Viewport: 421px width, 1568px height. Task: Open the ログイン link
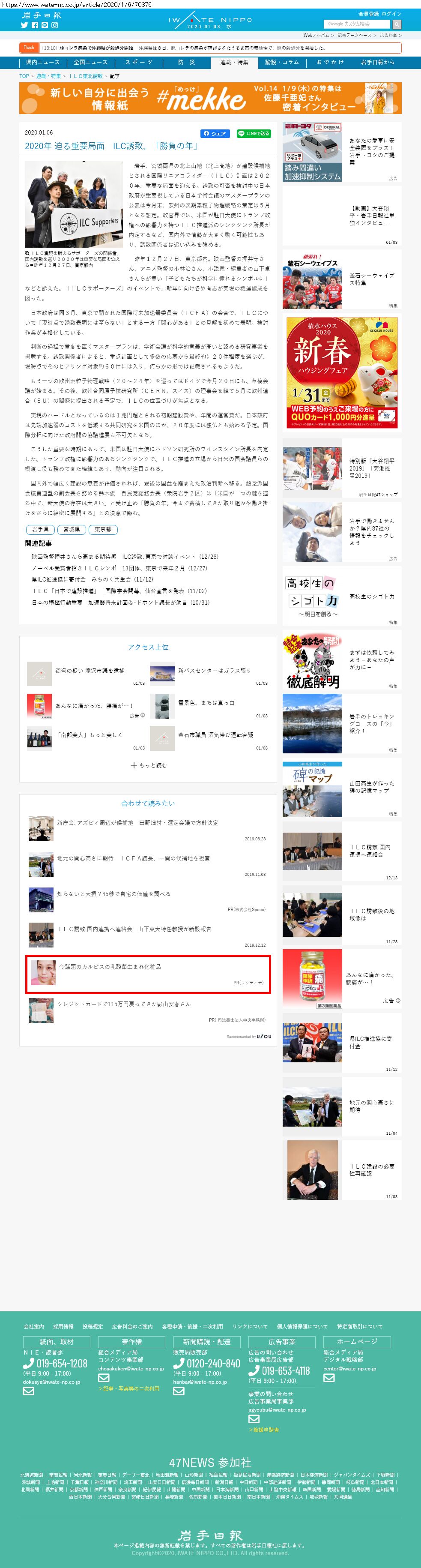point(392,13)
